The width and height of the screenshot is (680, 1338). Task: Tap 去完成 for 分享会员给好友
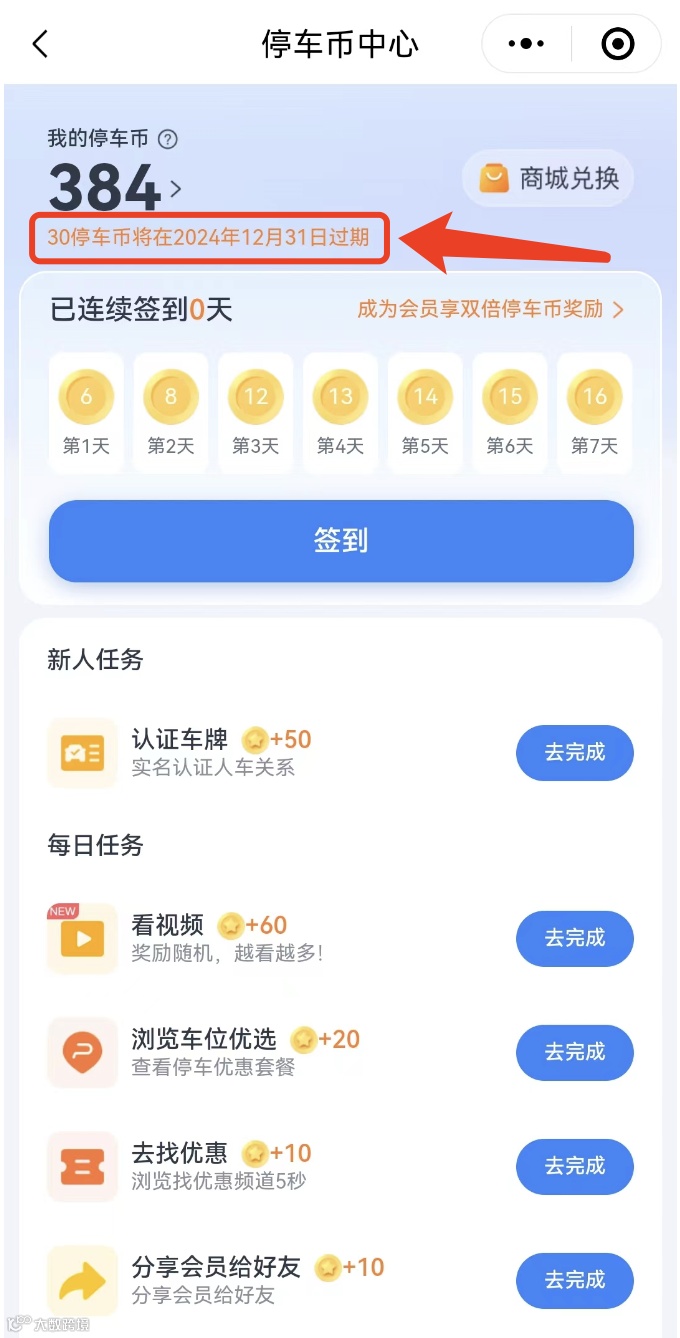[574, 1280]
